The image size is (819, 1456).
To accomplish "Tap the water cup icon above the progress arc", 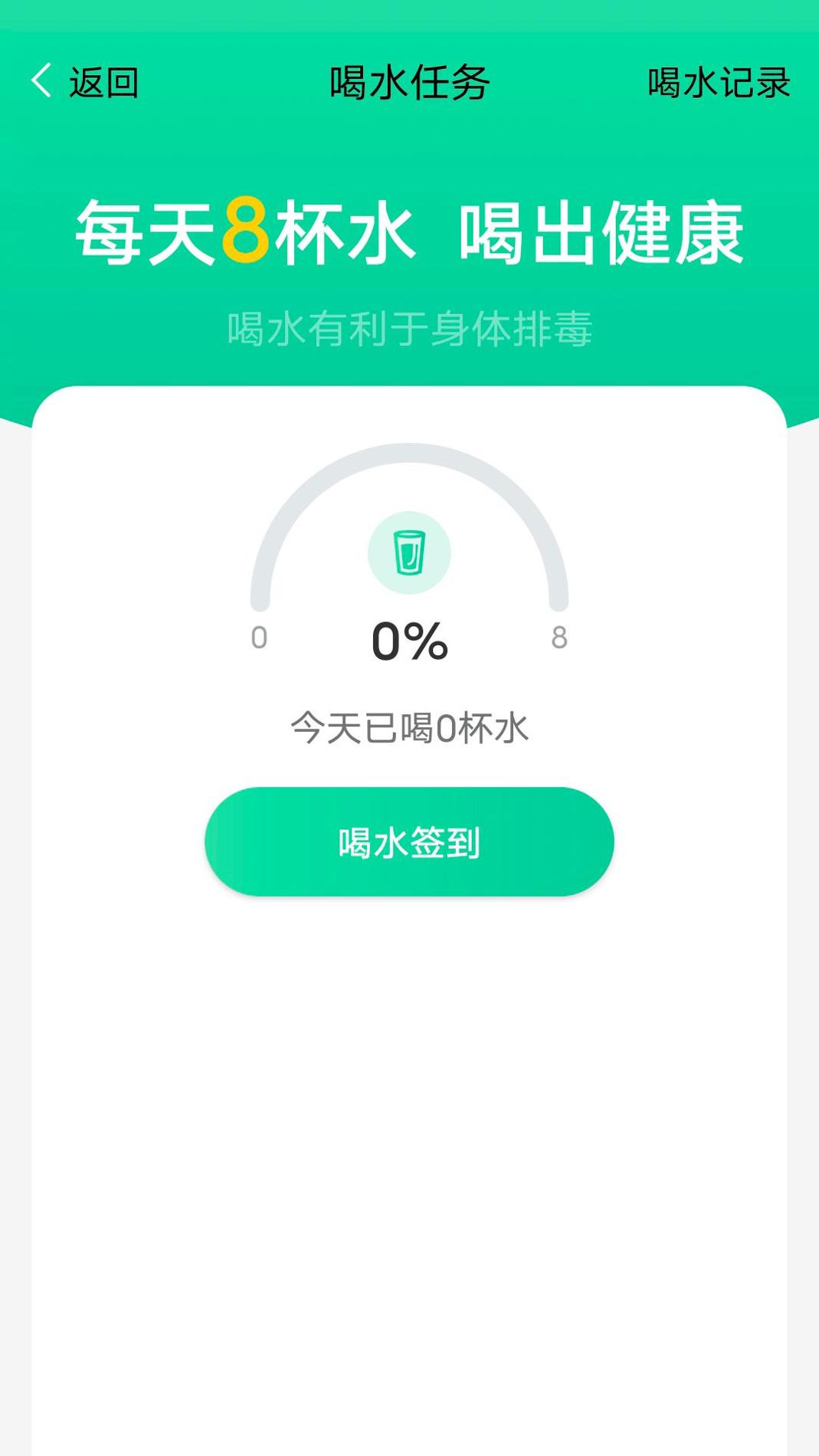I will 409,553.
